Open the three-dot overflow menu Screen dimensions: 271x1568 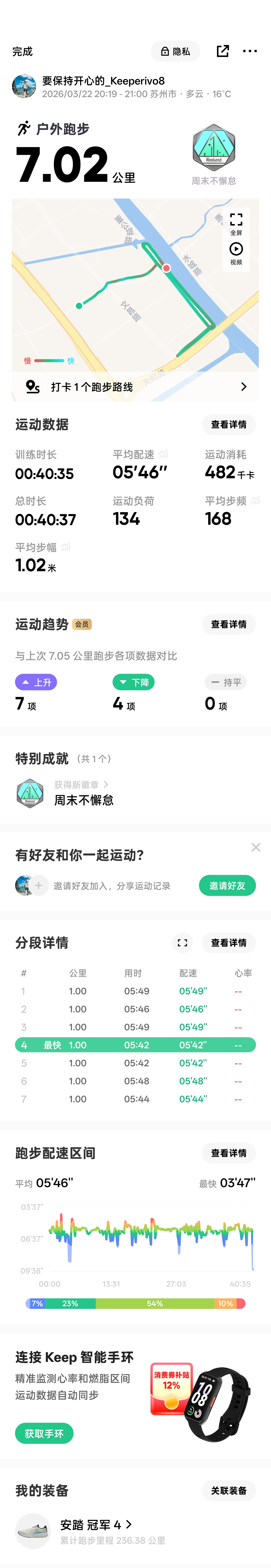coord(250,51)
